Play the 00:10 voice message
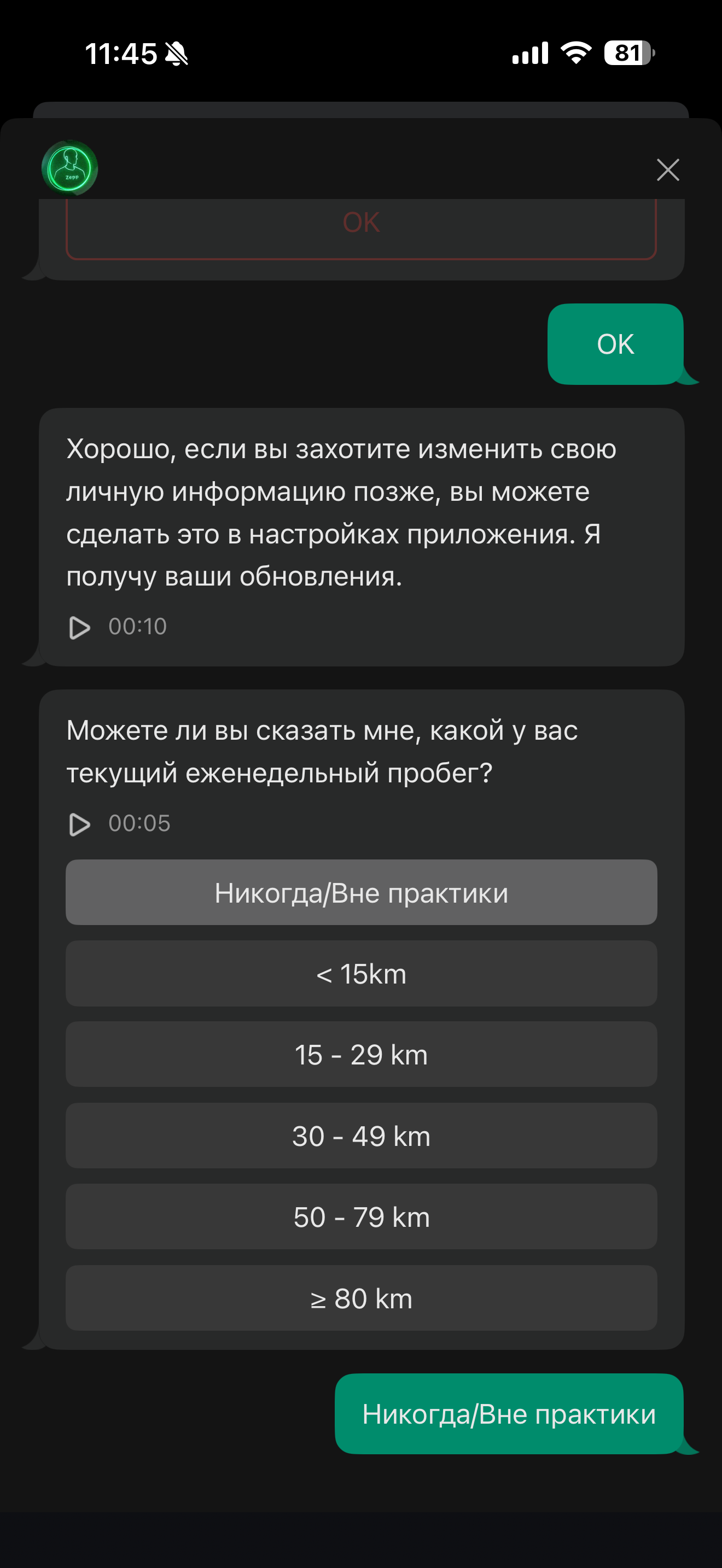This screenshot has width=722, height=1568. 80,628
